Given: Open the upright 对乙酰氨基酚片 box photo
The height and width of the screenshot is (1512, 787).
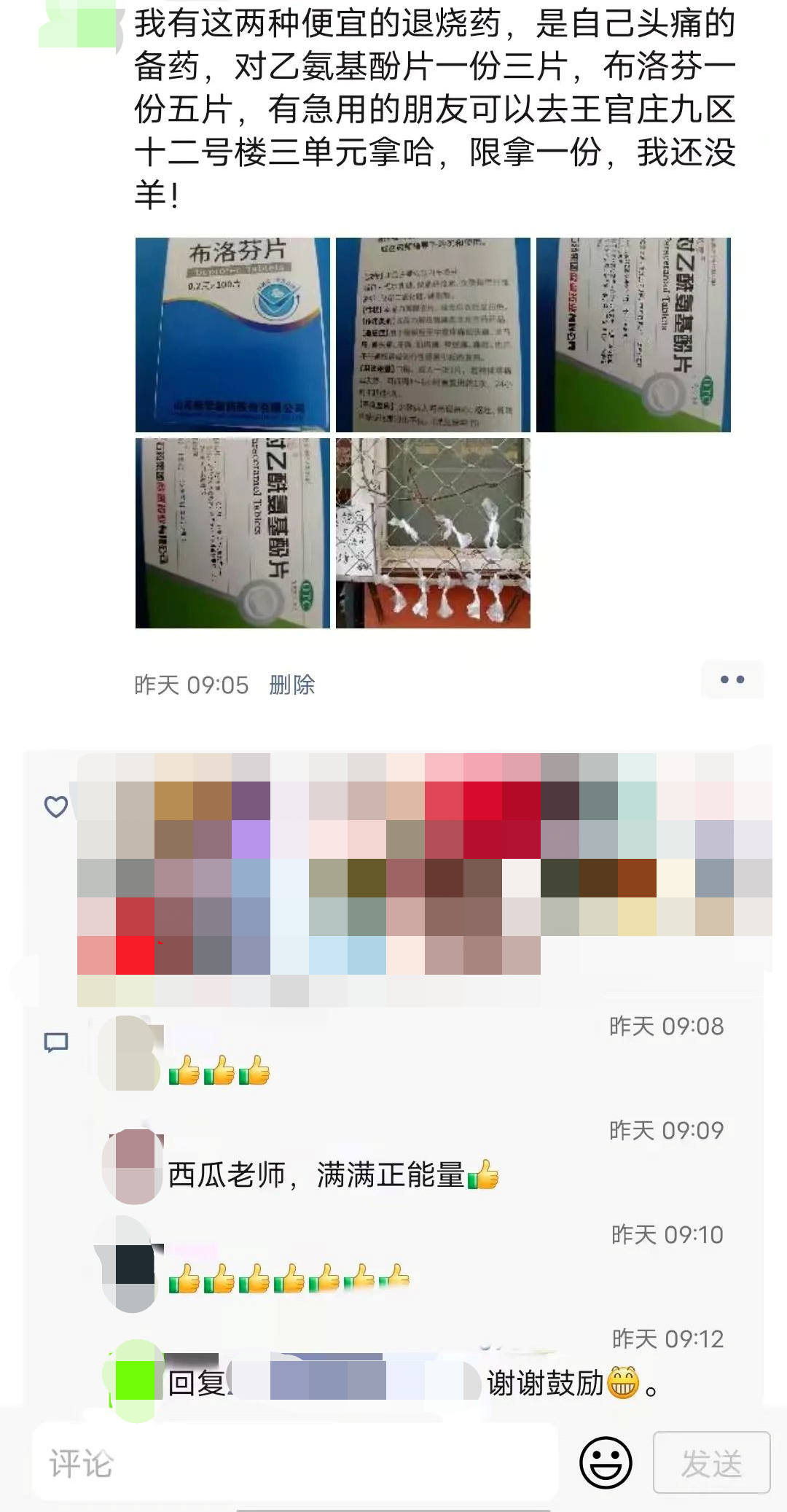Looking at the screenshot, I should [633, 335].
